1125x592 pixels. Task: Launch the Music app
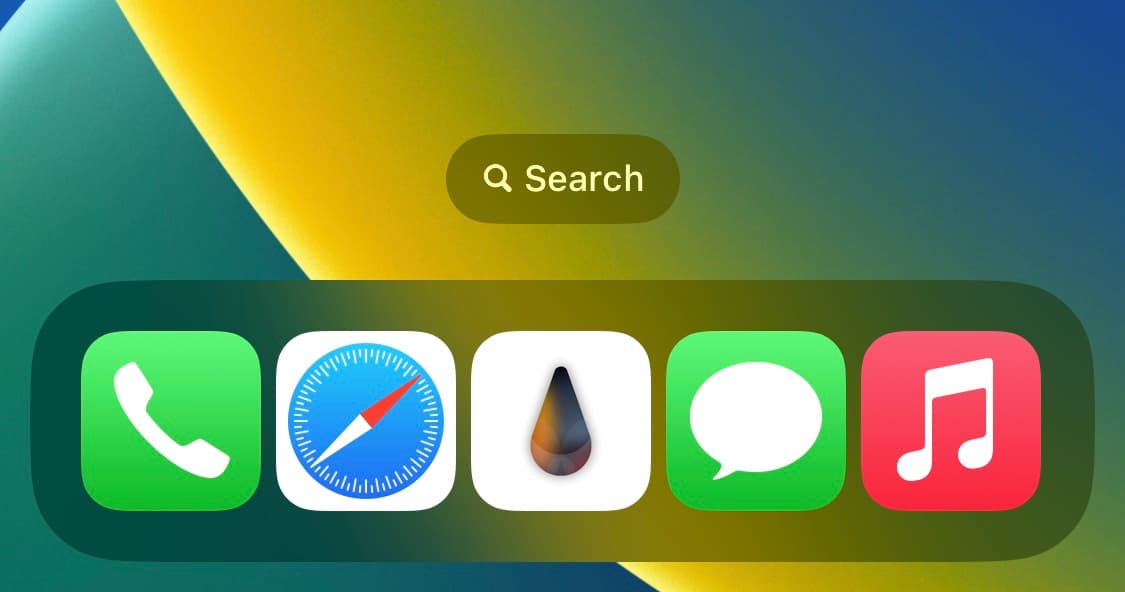(951, 421)
